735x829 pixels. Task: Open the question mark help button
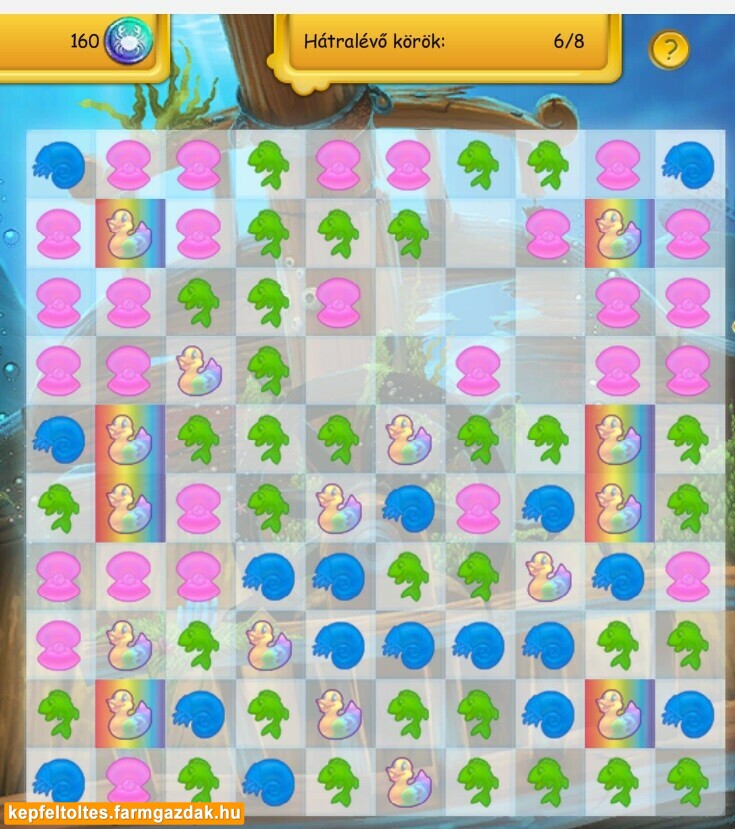click(669, 48)
